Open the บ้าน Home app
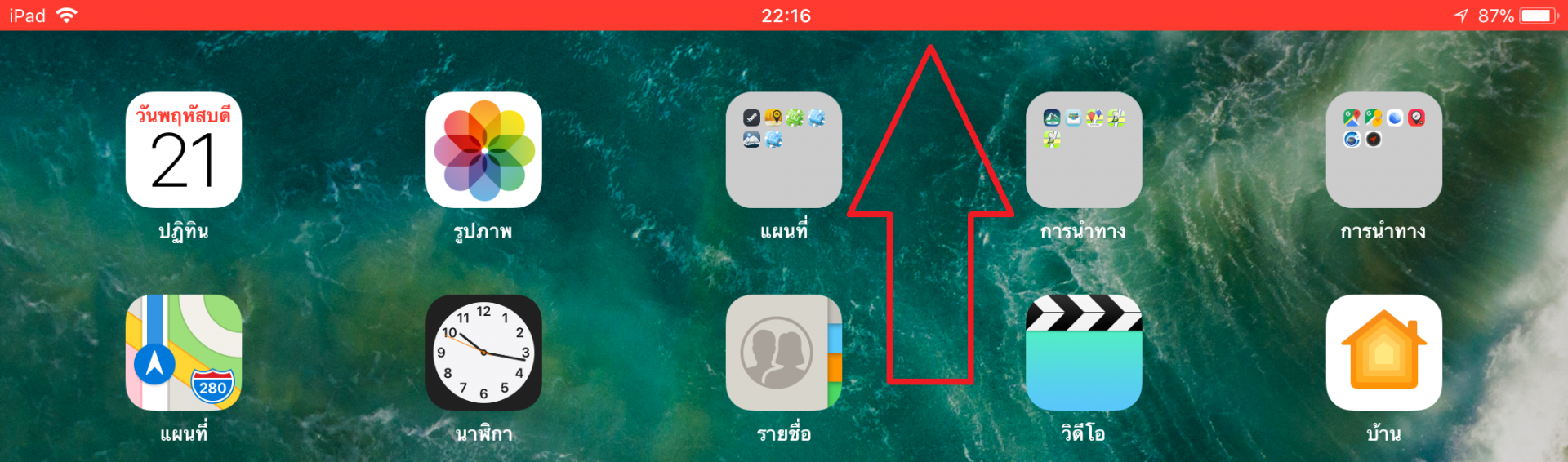 pyautogui.click(x=1383, y=352)
